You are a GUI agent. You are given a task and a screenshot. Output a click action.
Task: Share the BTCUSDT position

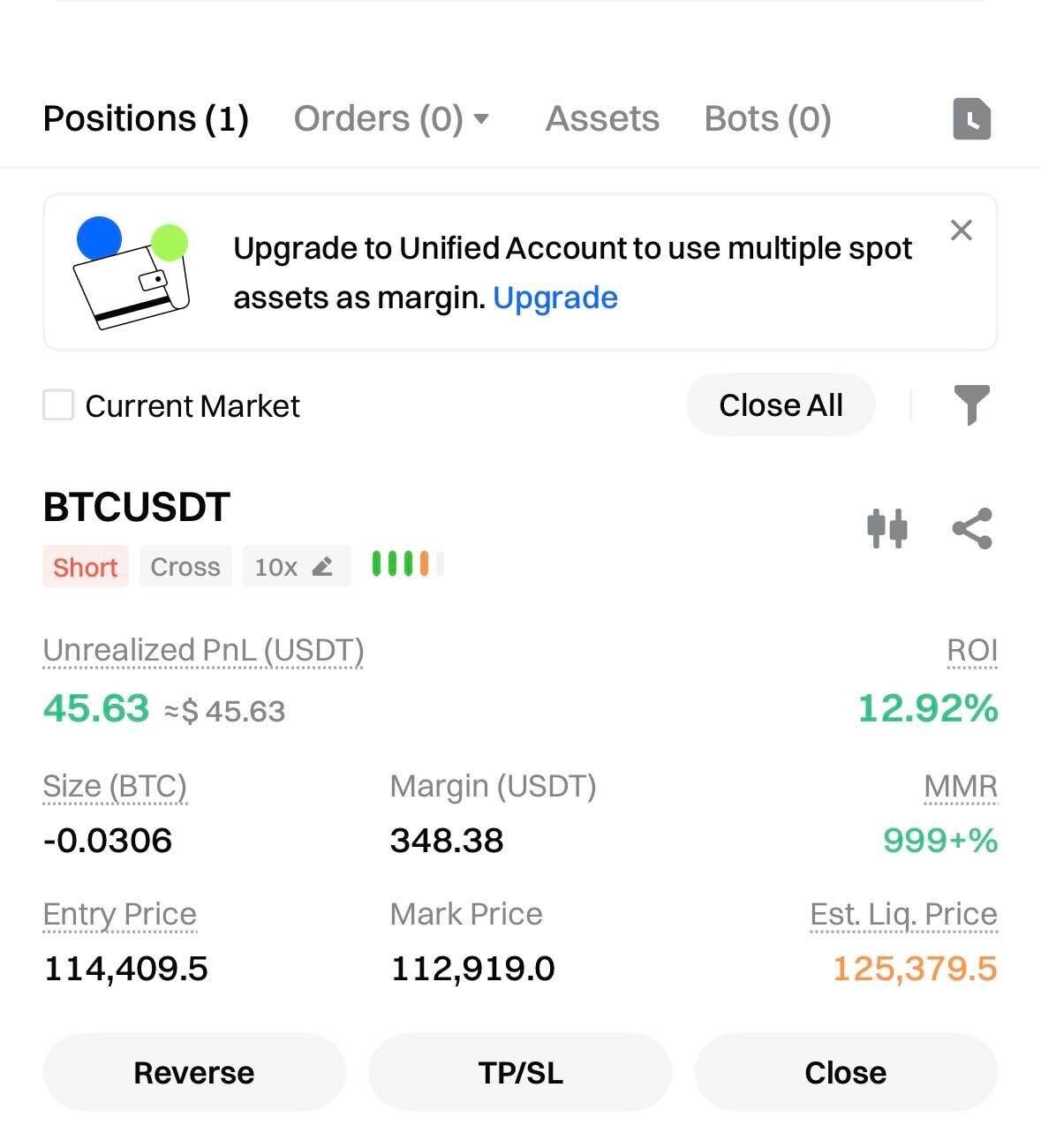tap(971, 529)
